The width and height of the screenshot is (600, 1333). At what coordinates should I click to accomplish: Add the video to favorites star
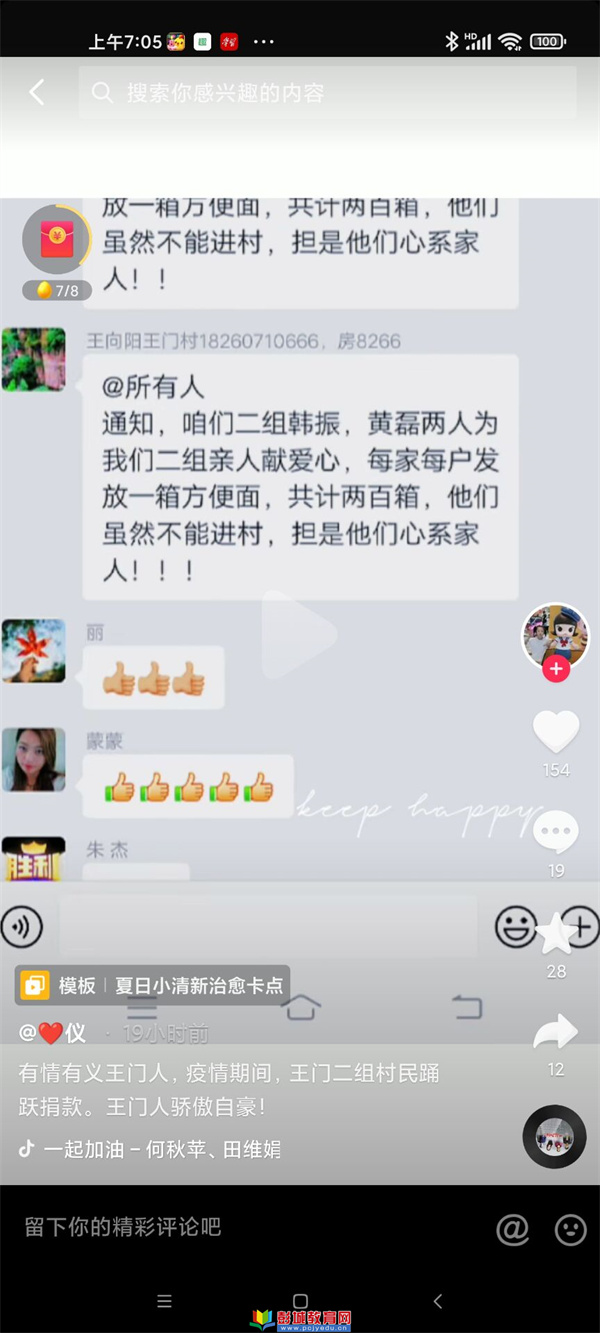556,935
